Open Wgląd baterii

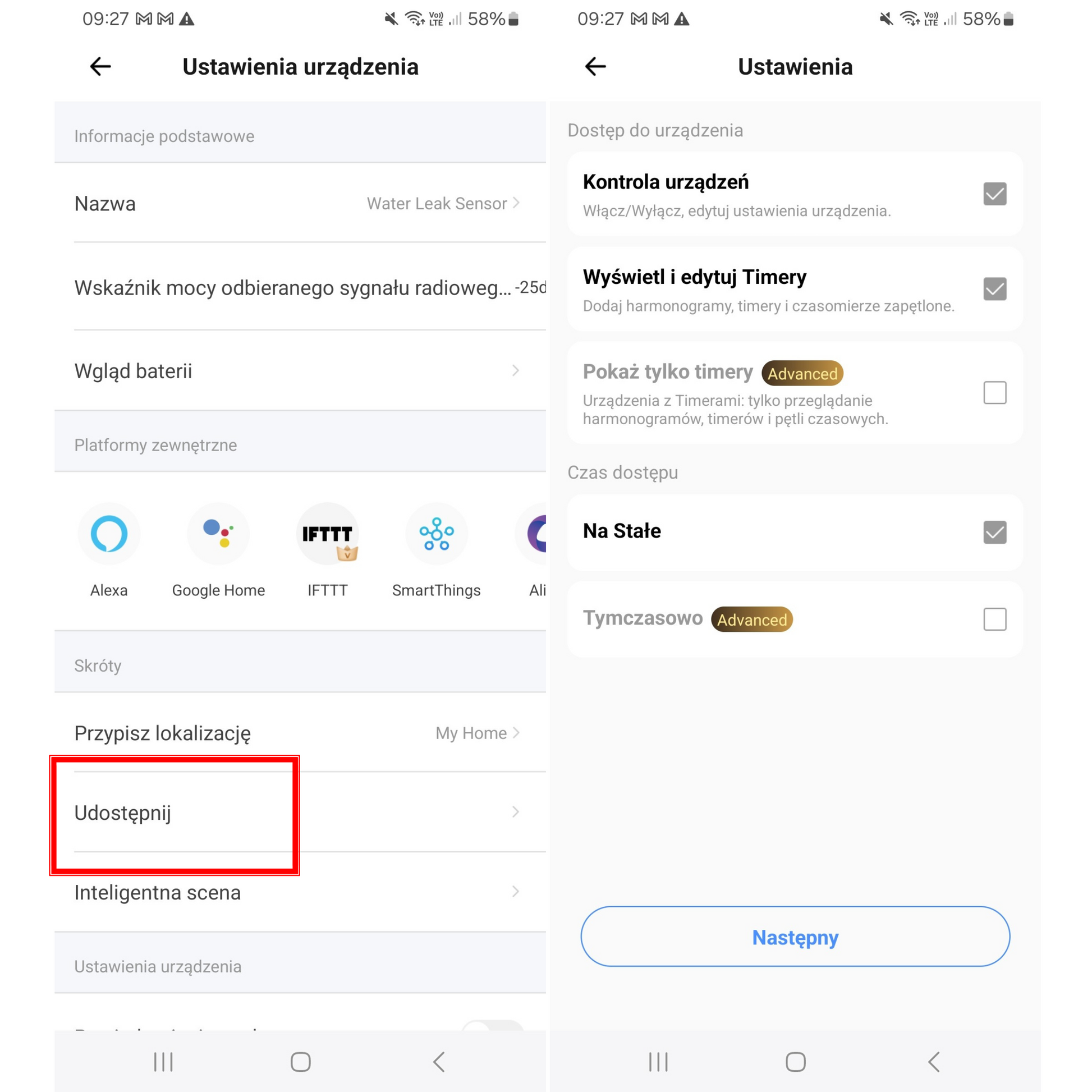(300, 371)
